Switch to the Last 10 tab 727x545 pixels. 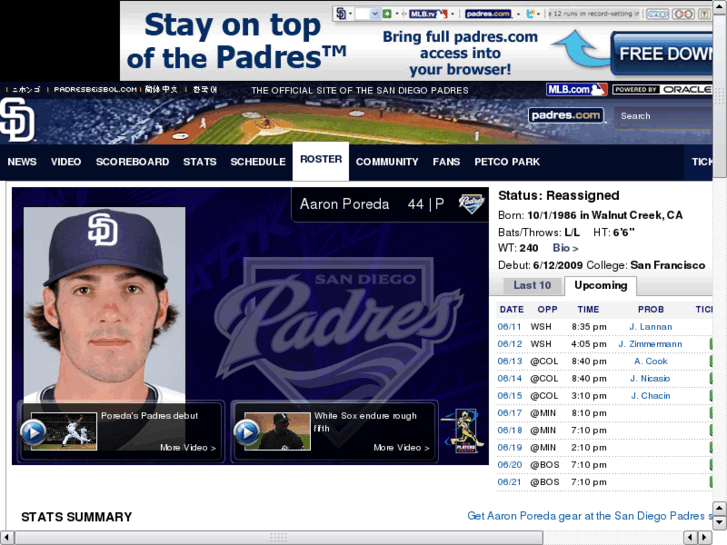[x=532, y=285]
